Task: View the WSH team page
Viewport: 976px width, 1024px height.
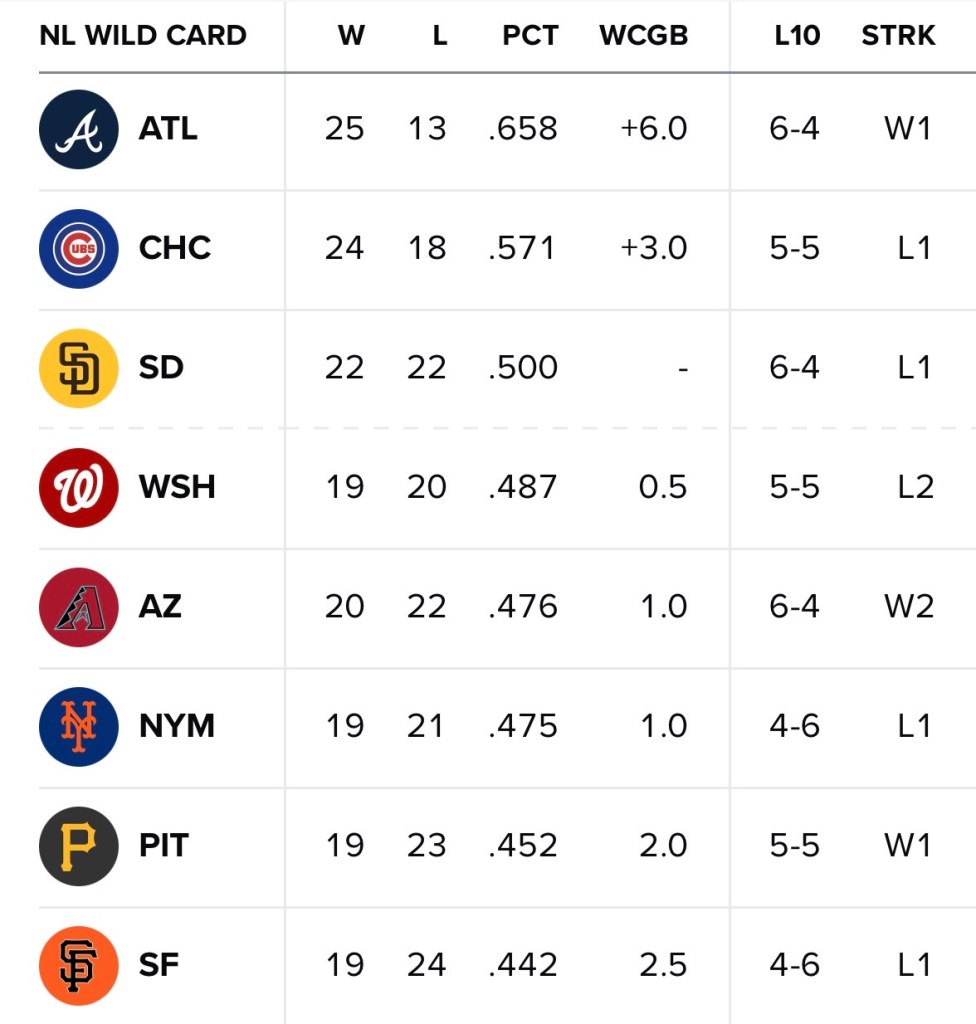Action: (x=177, y=487)
